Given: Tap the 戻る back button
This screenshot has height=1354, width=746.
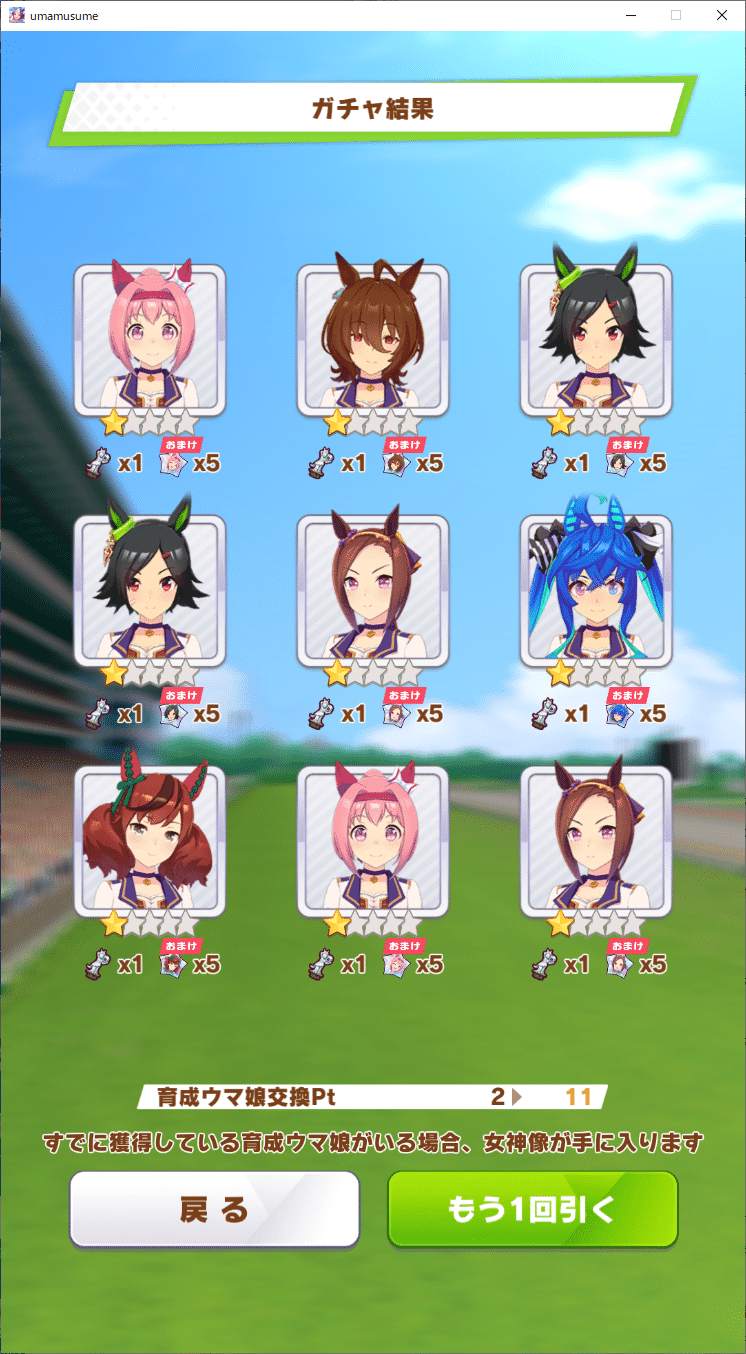Looking at the screenshot, I should (214, 1209).
